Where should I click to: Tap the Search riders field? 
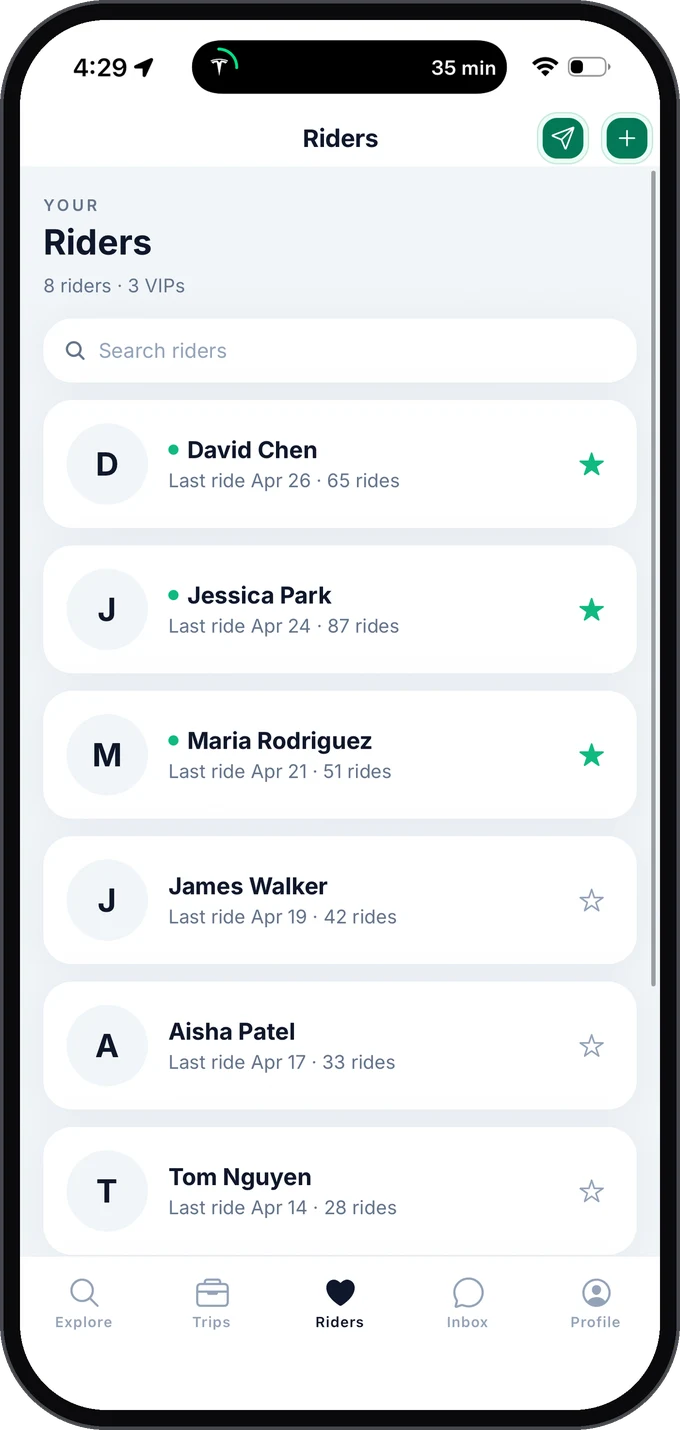340,351
